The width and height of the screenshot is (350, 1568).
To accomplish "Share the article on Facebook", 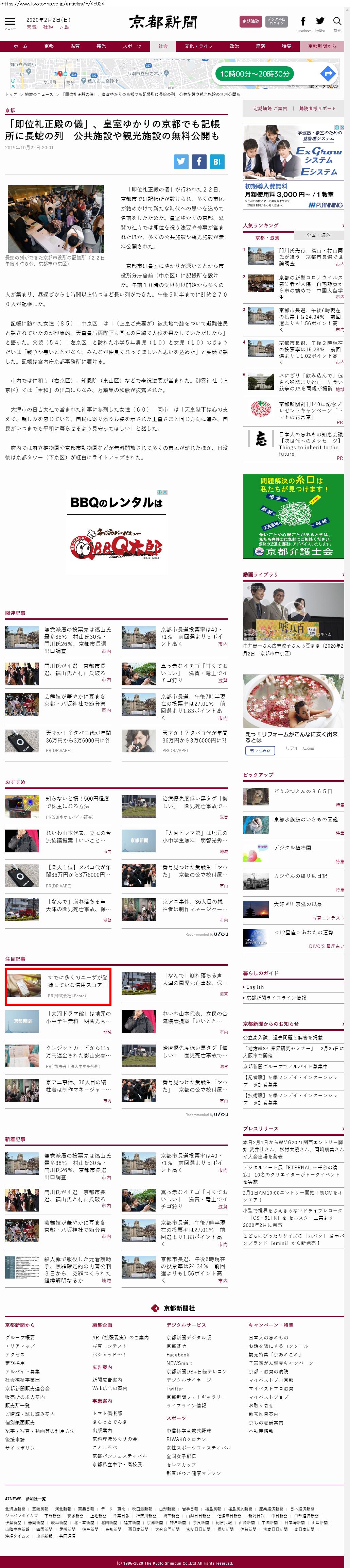I will pos(199,161).
